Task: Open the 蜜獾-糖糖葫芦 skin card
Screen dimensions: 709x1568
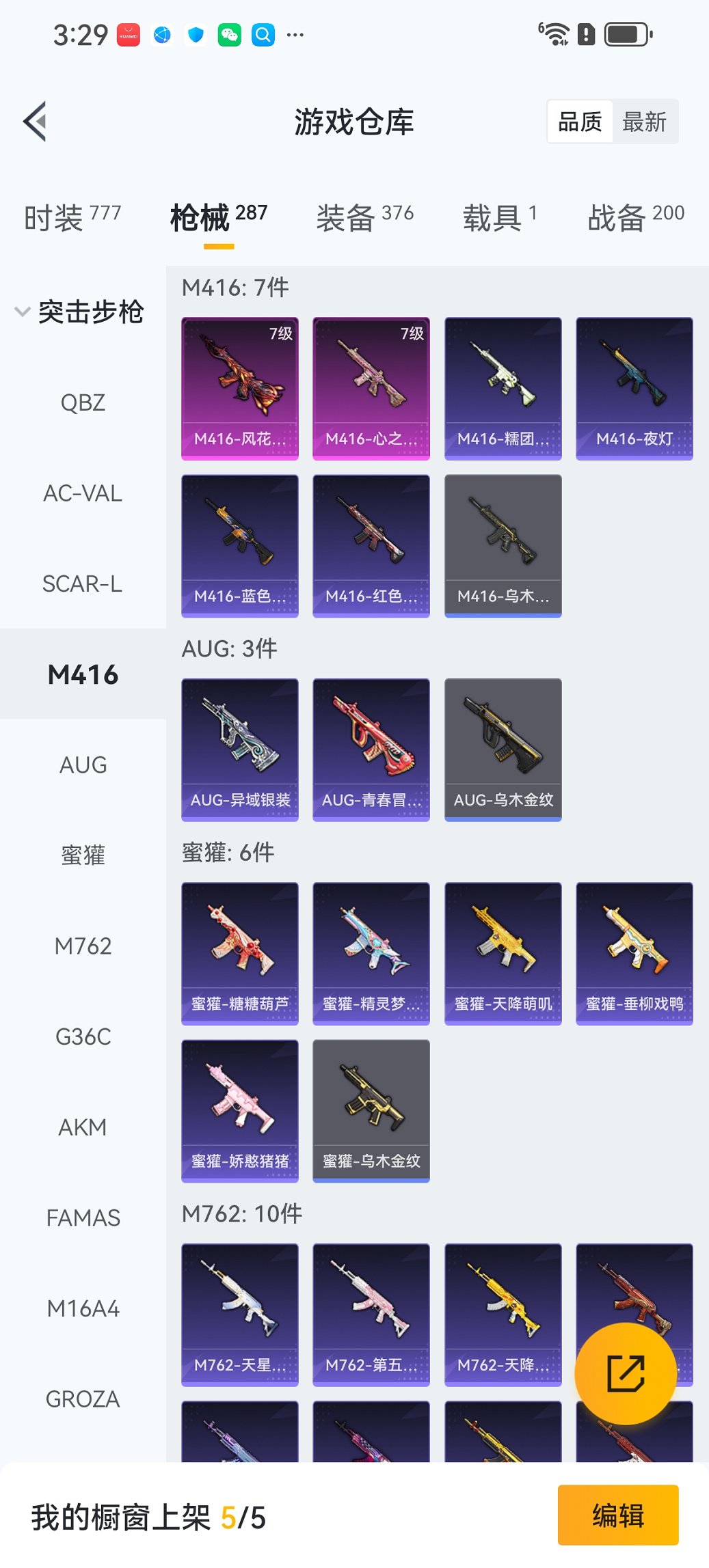Action: tap(240, 953)
